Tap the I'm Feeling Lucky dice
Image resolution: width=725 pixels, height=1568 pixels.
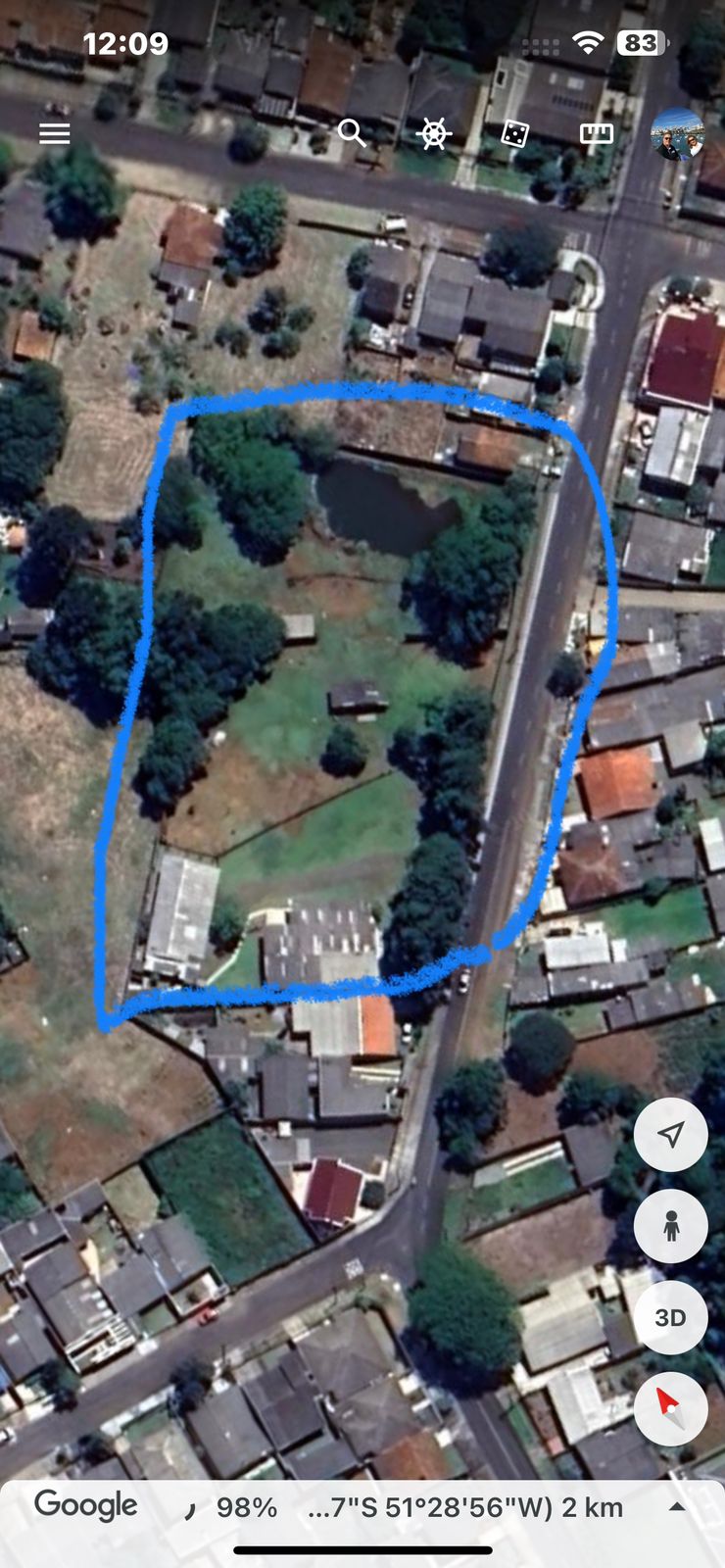coord(515,133)
